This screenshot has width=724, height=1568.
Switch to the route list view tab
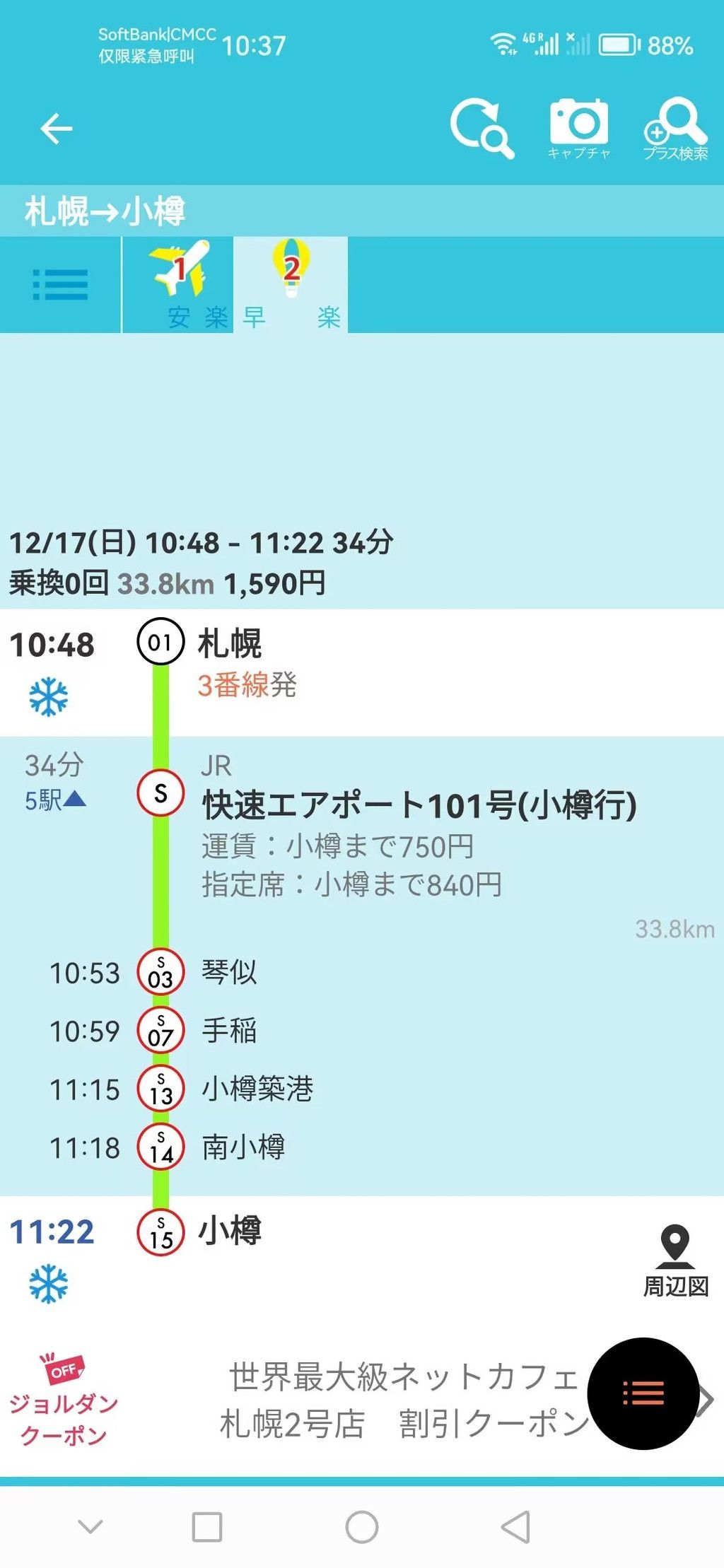(x=61, y=285)
